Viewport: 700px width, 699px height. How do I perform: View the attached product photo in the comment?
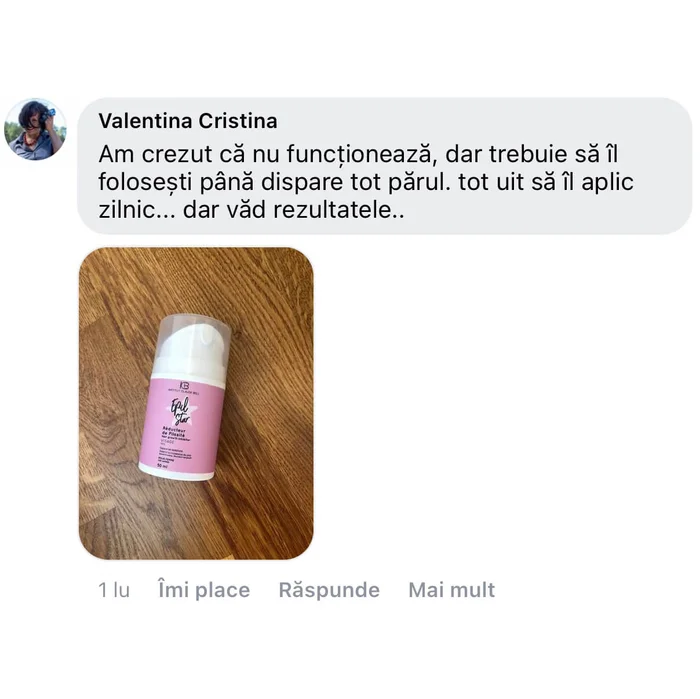tap(196, 402)
